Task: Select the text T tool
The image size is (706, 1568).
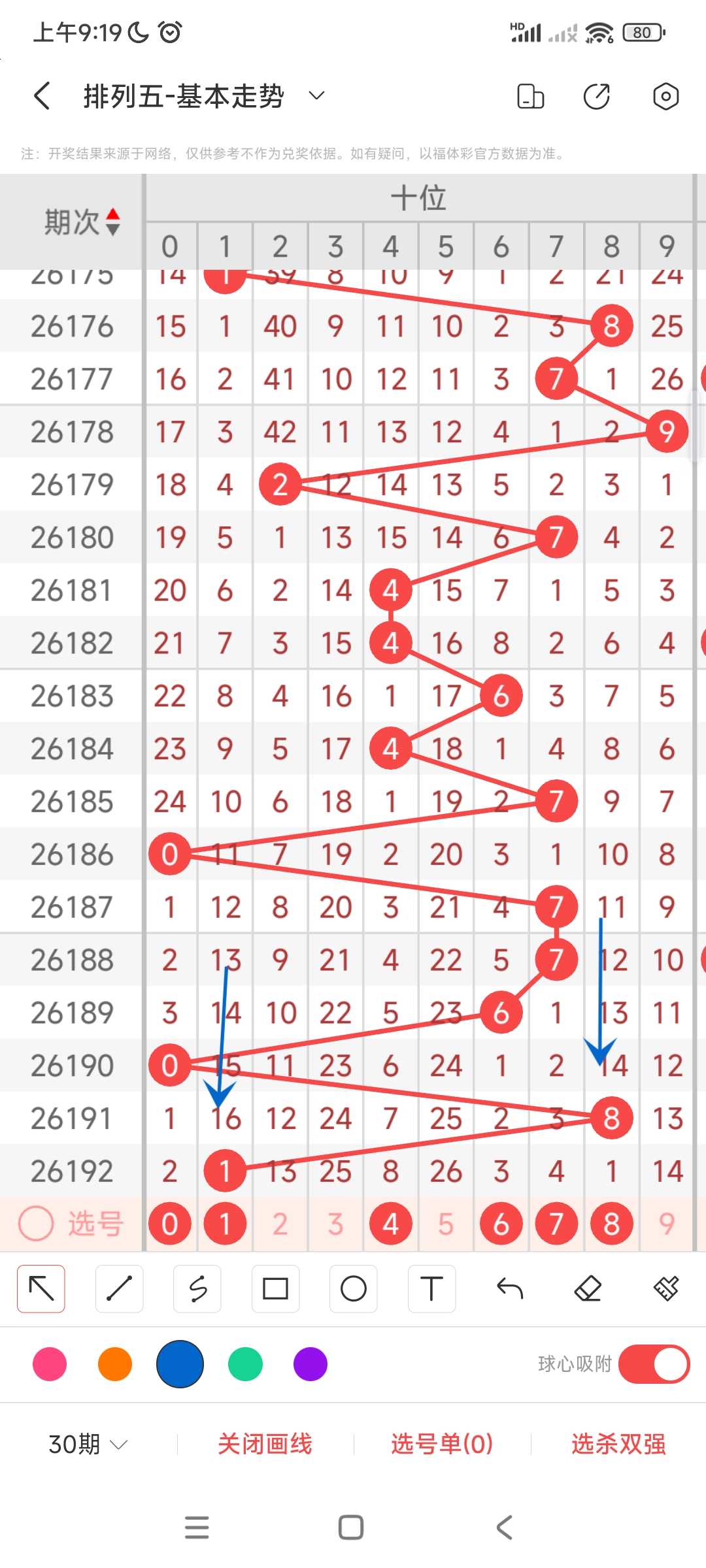Action: (431, 1288)
